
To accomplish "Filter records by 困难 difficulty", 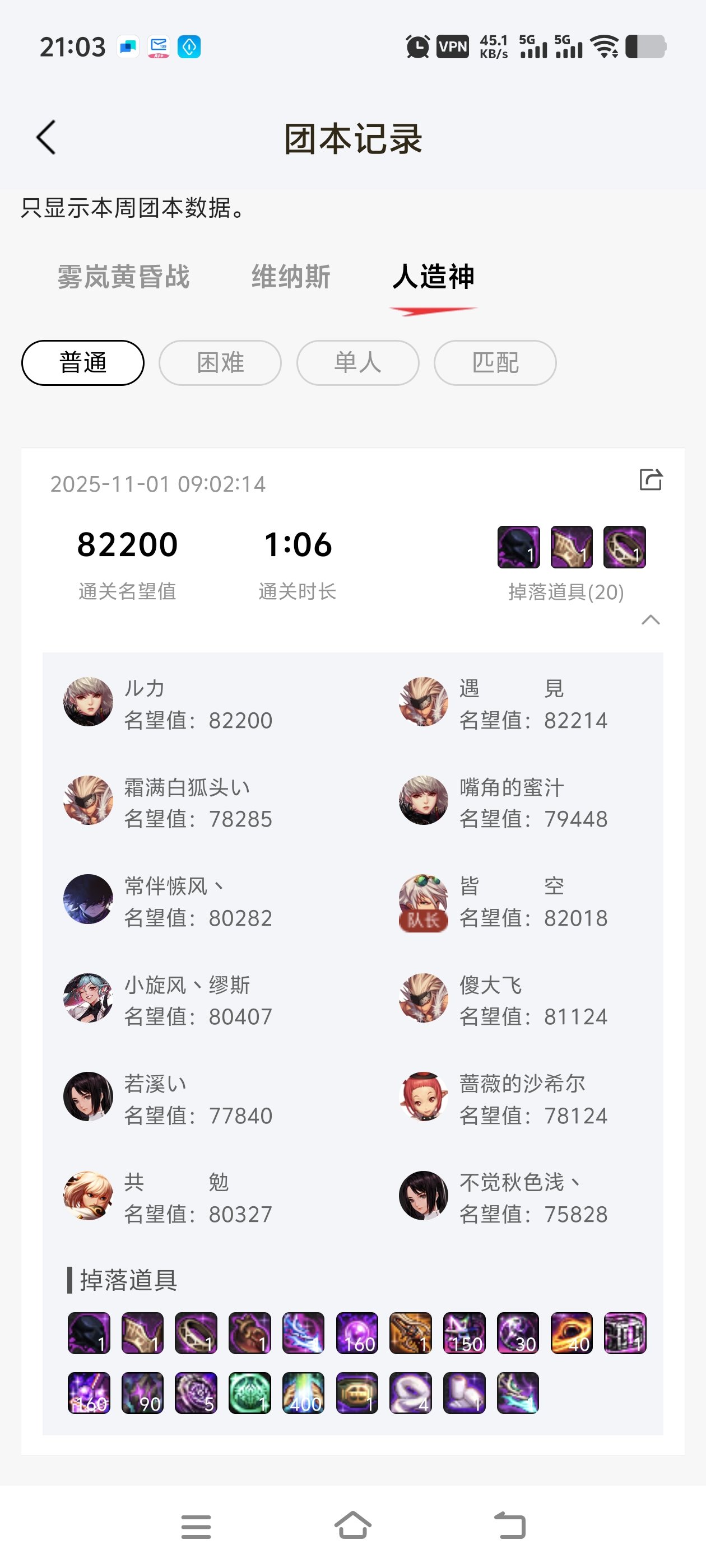I will tap(220, 363).
